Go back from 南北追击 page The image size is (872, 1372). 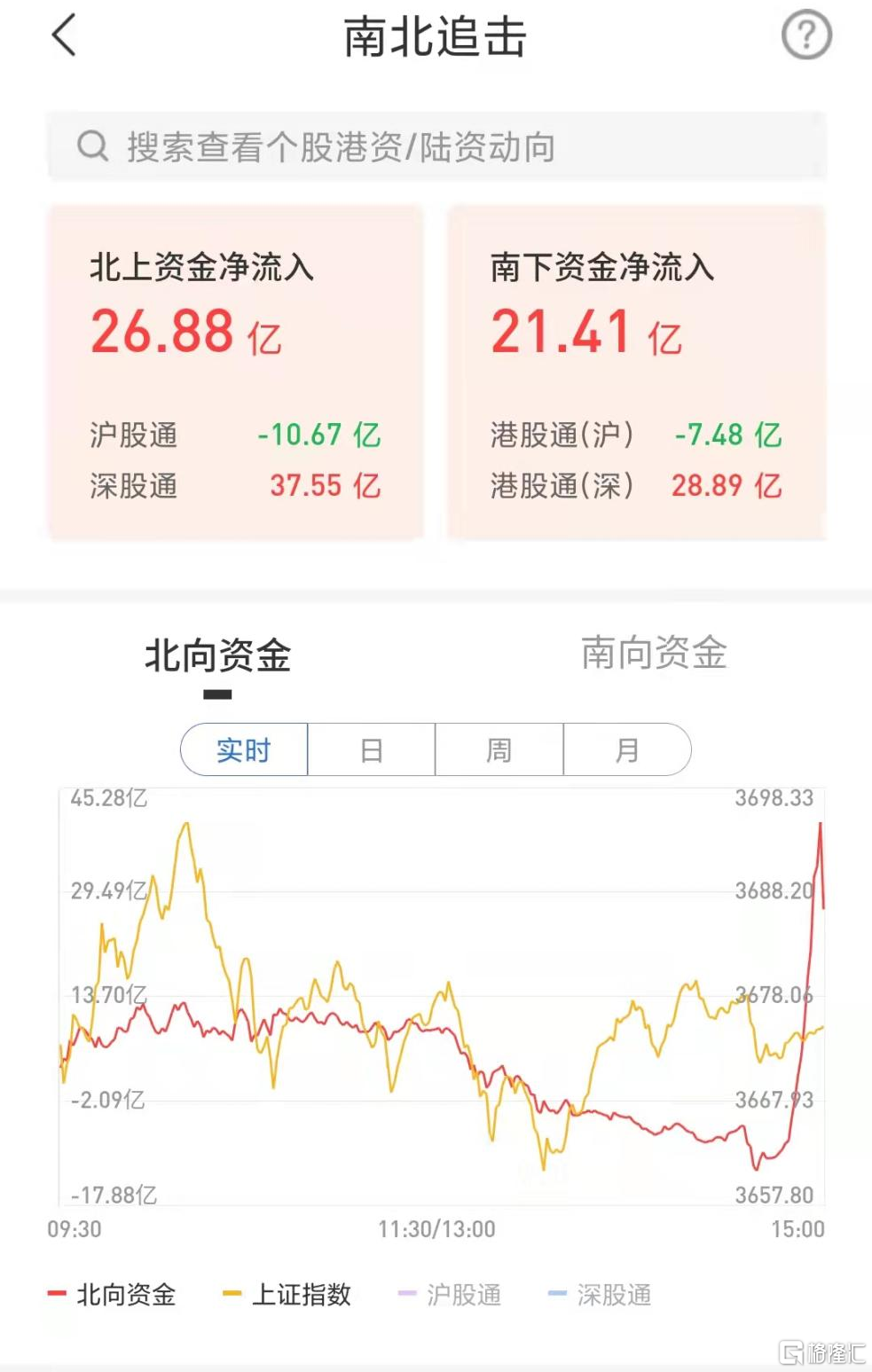click(64, 36)
